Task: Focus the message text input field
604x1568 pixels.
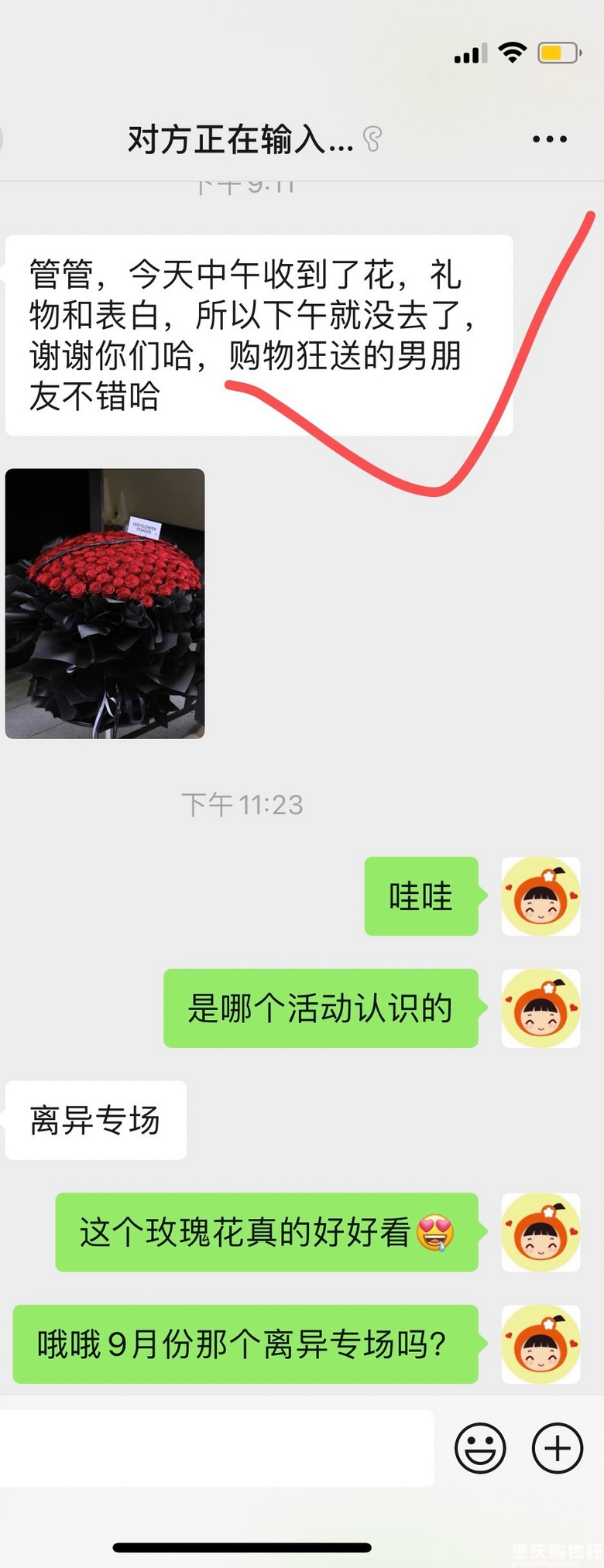Action: pos(217,1447)
